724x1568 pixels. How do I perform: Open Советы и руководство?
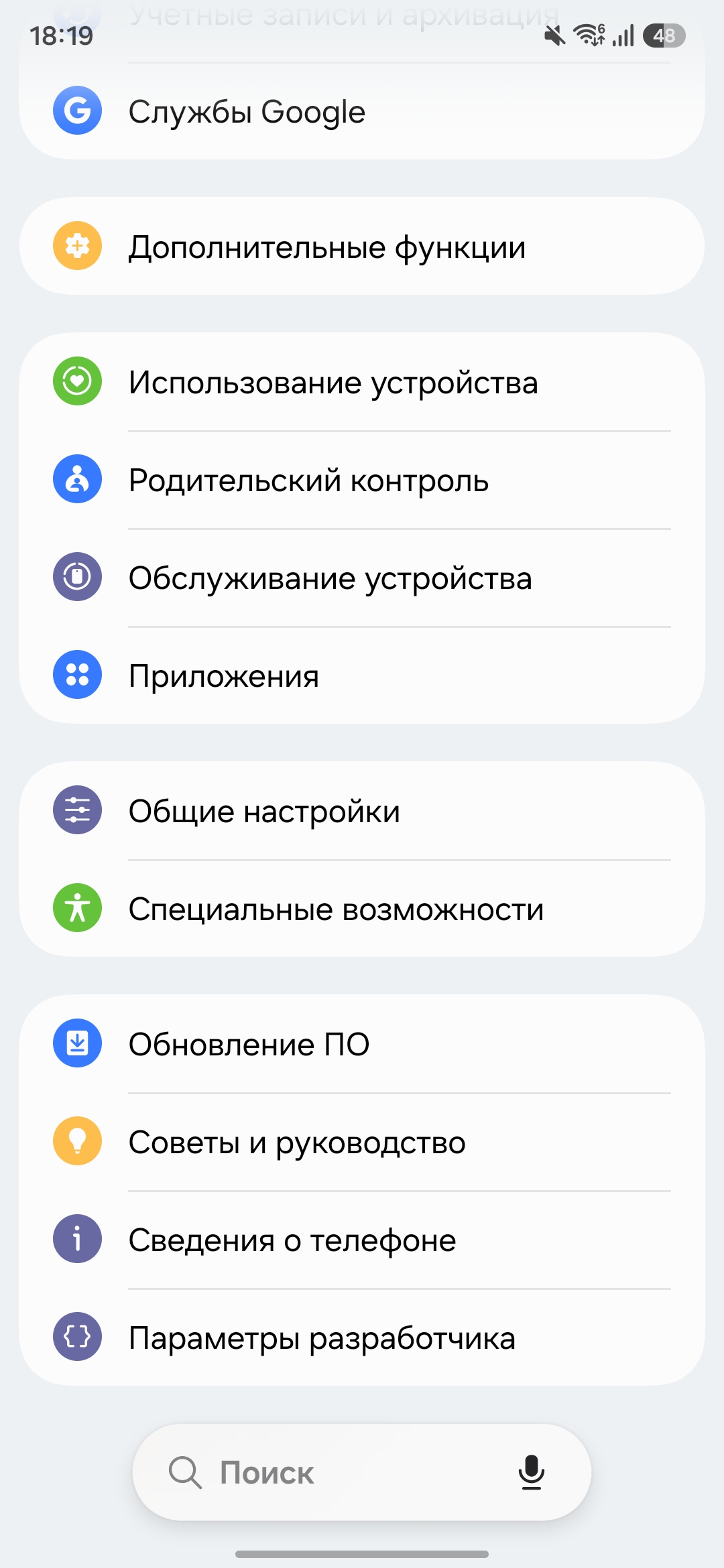click(362, 1142)
